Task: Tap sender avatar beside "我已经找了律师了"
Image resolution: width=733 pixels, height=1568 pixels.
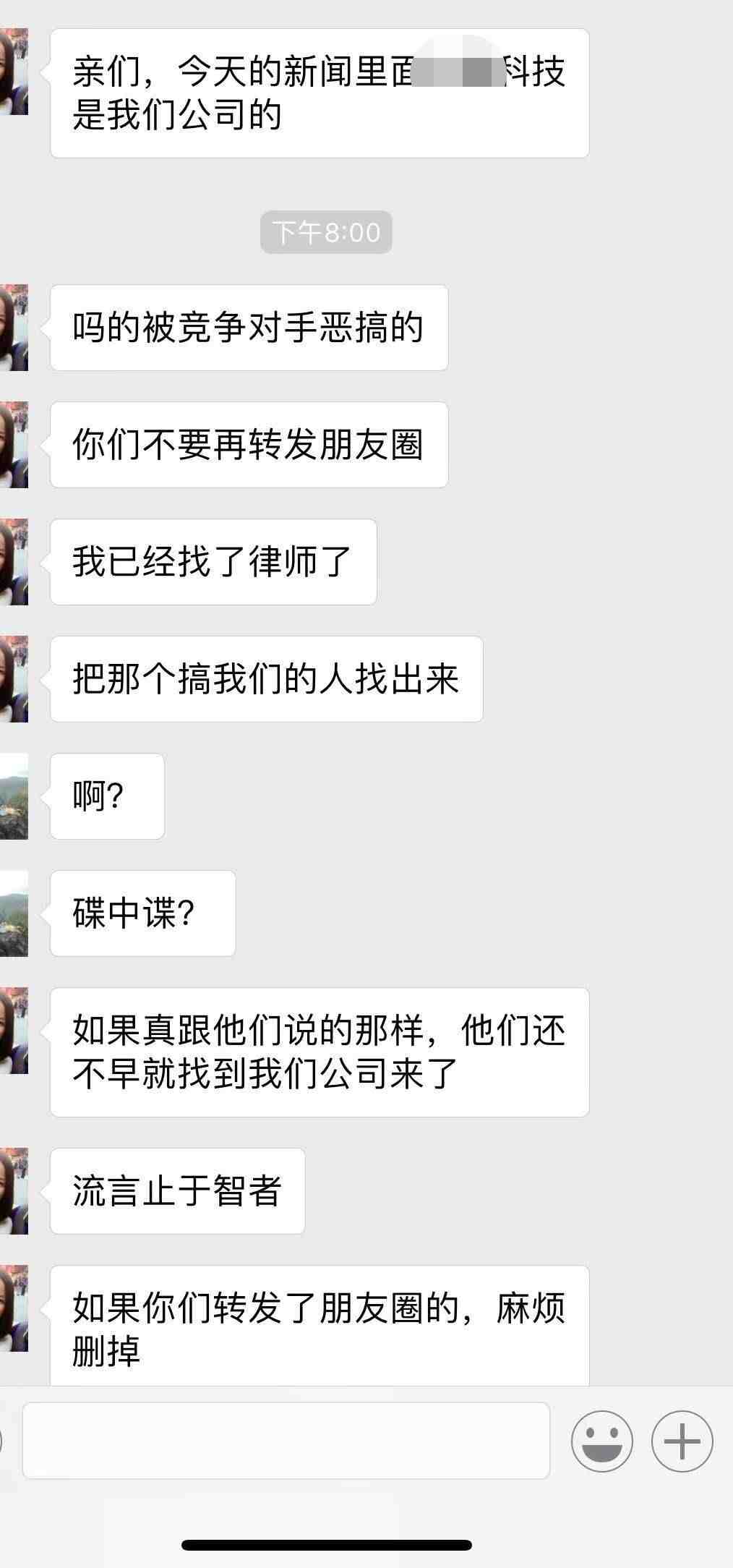Action: [x=13, y=562]
